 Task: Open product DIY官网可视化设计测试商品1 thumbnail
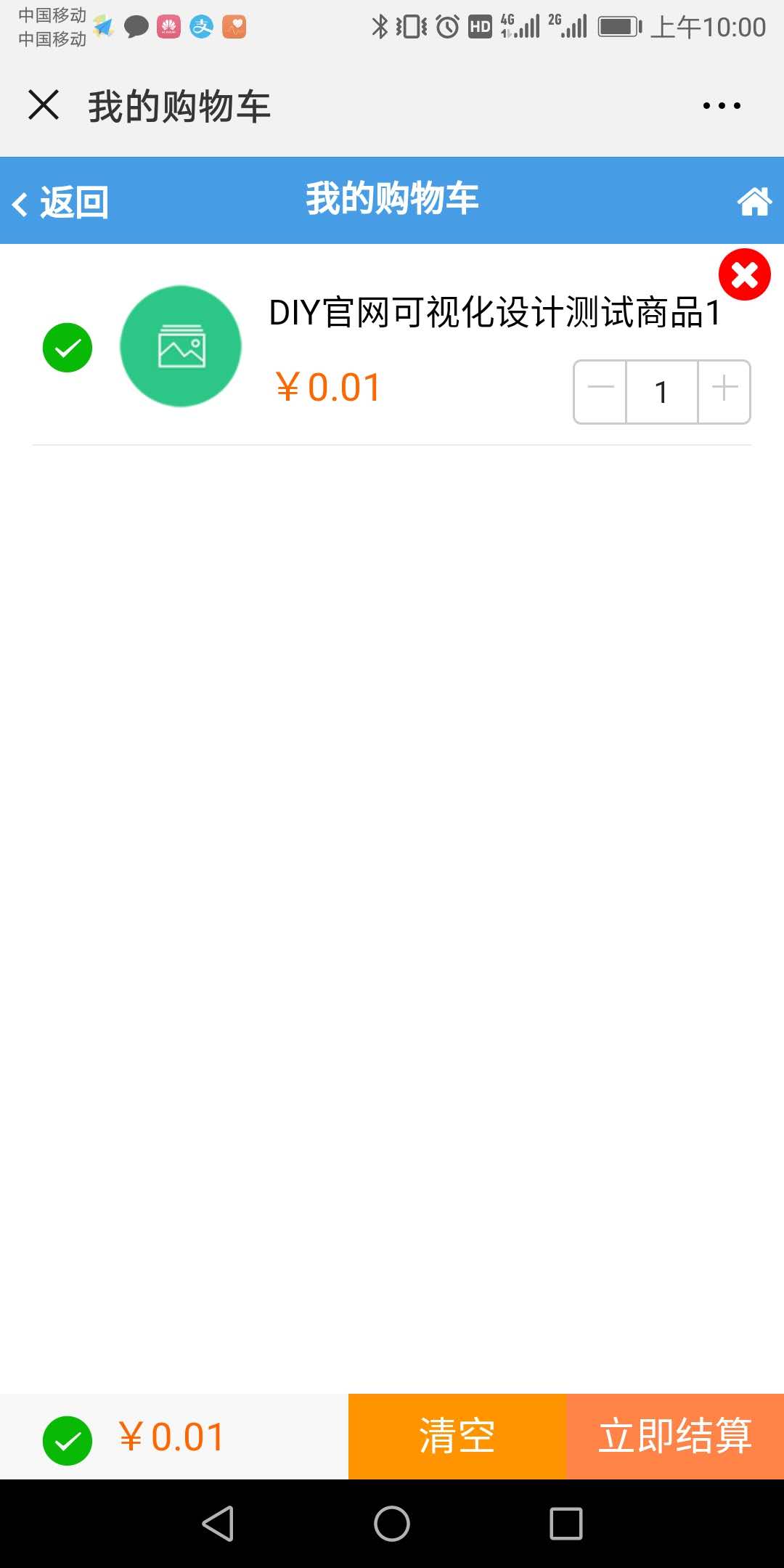point(181,346)
